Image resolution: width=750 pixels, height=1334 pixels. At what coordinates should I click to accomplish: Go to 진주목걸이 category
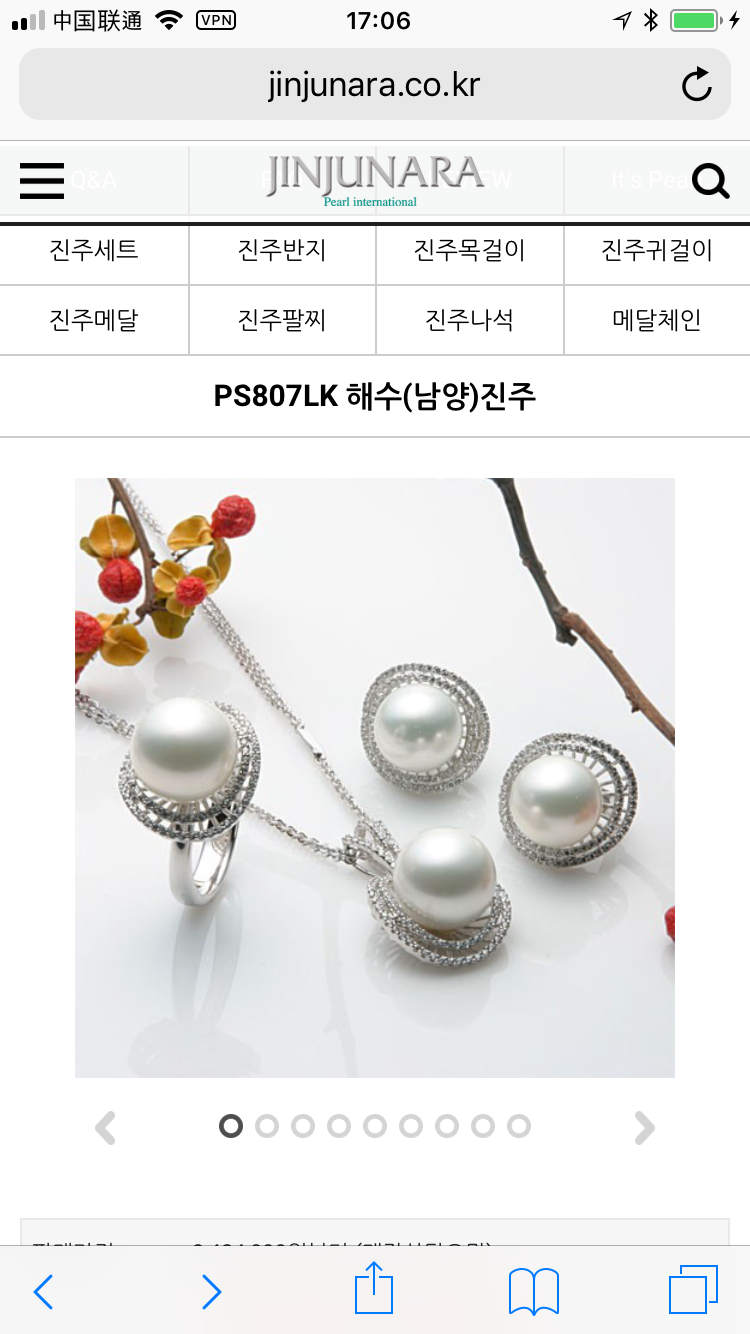tap(469, 250)
